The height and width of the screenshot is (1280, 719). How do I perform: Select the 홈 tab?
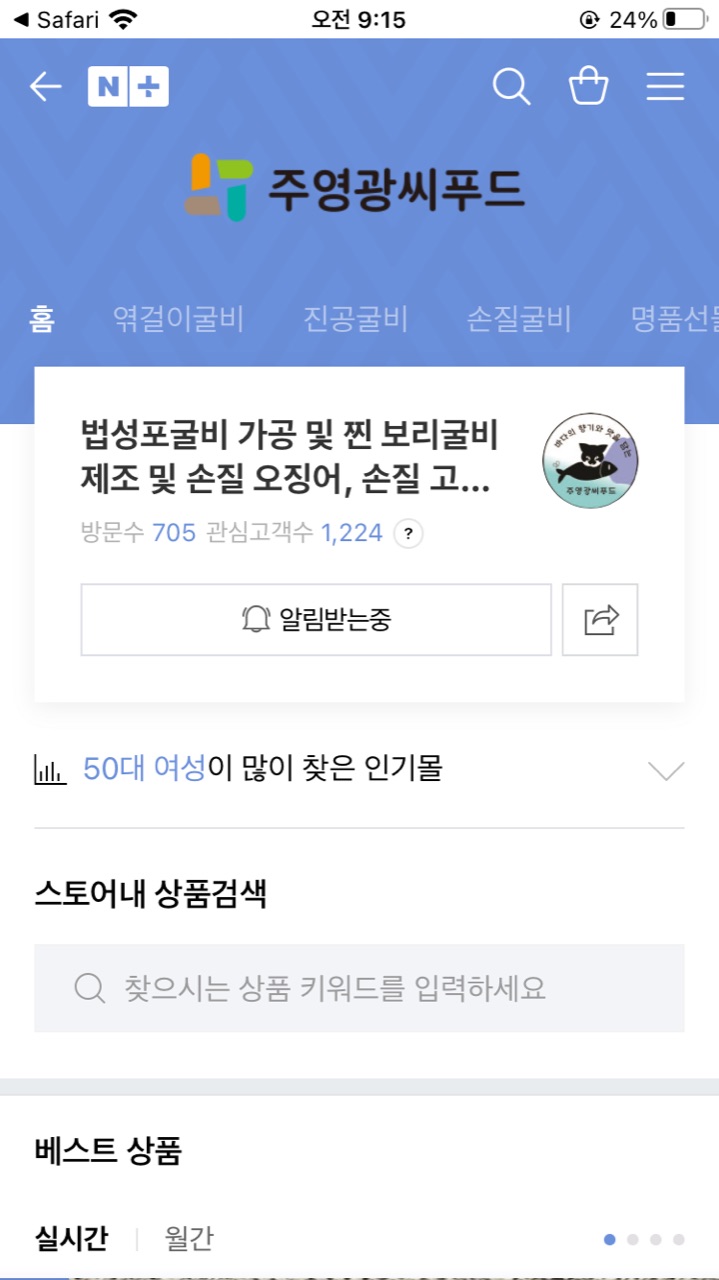click(x=42, y=320)
